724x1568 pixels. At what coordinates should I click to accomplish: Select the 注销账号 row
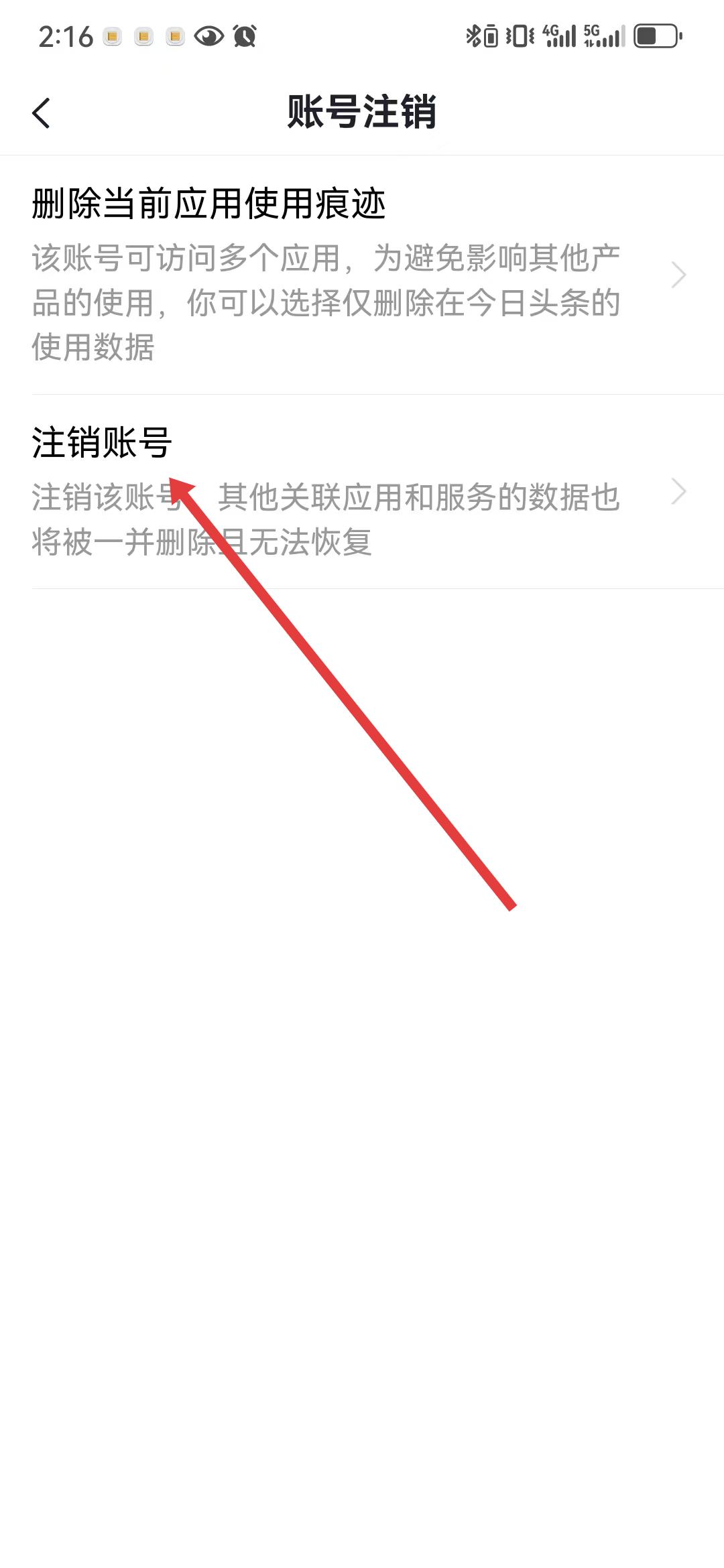point(362,492)
